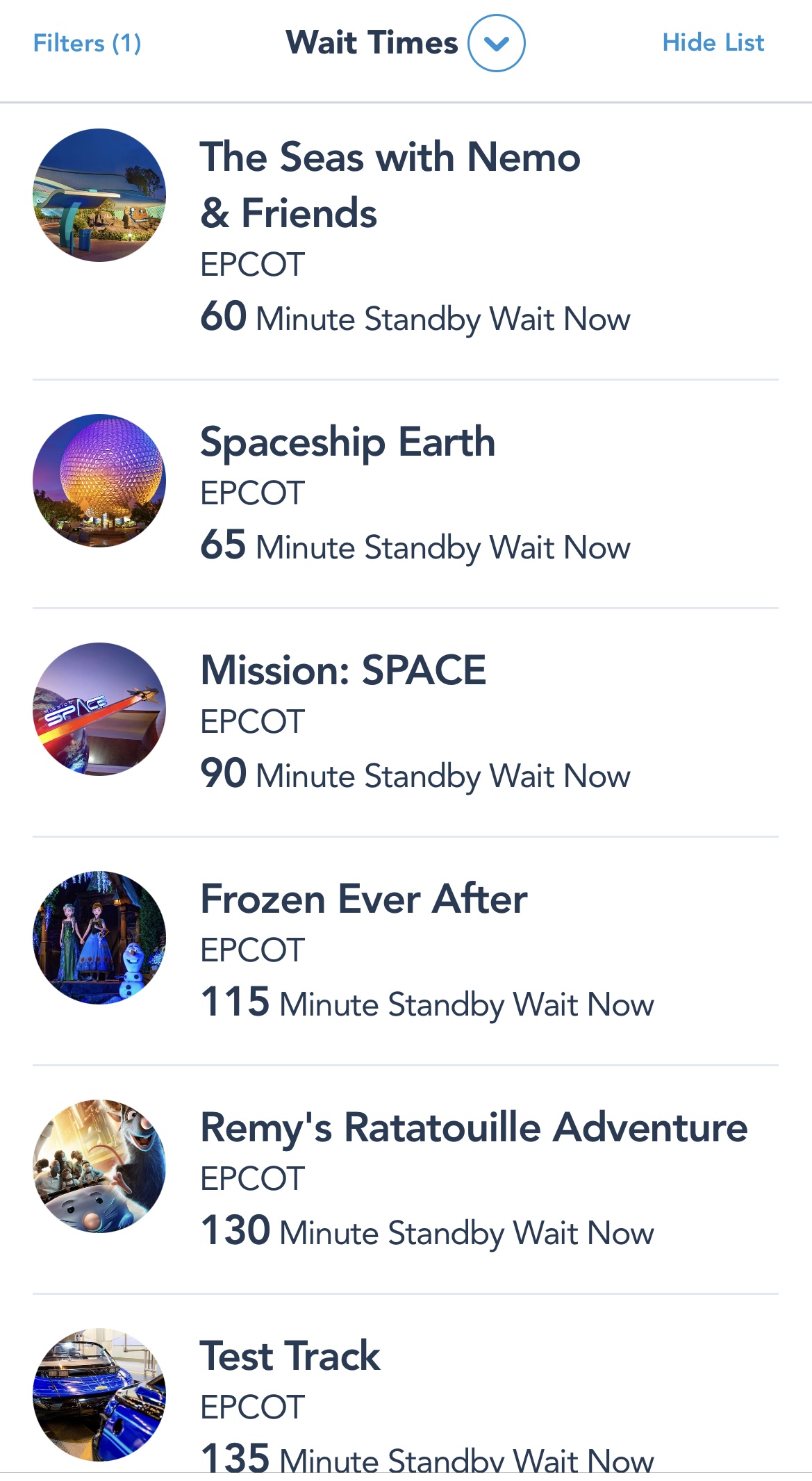Select the Mission: SPACE attraction
This screenshot has width=812, height=1481.
pyautogui.click(x=343, y=671)
